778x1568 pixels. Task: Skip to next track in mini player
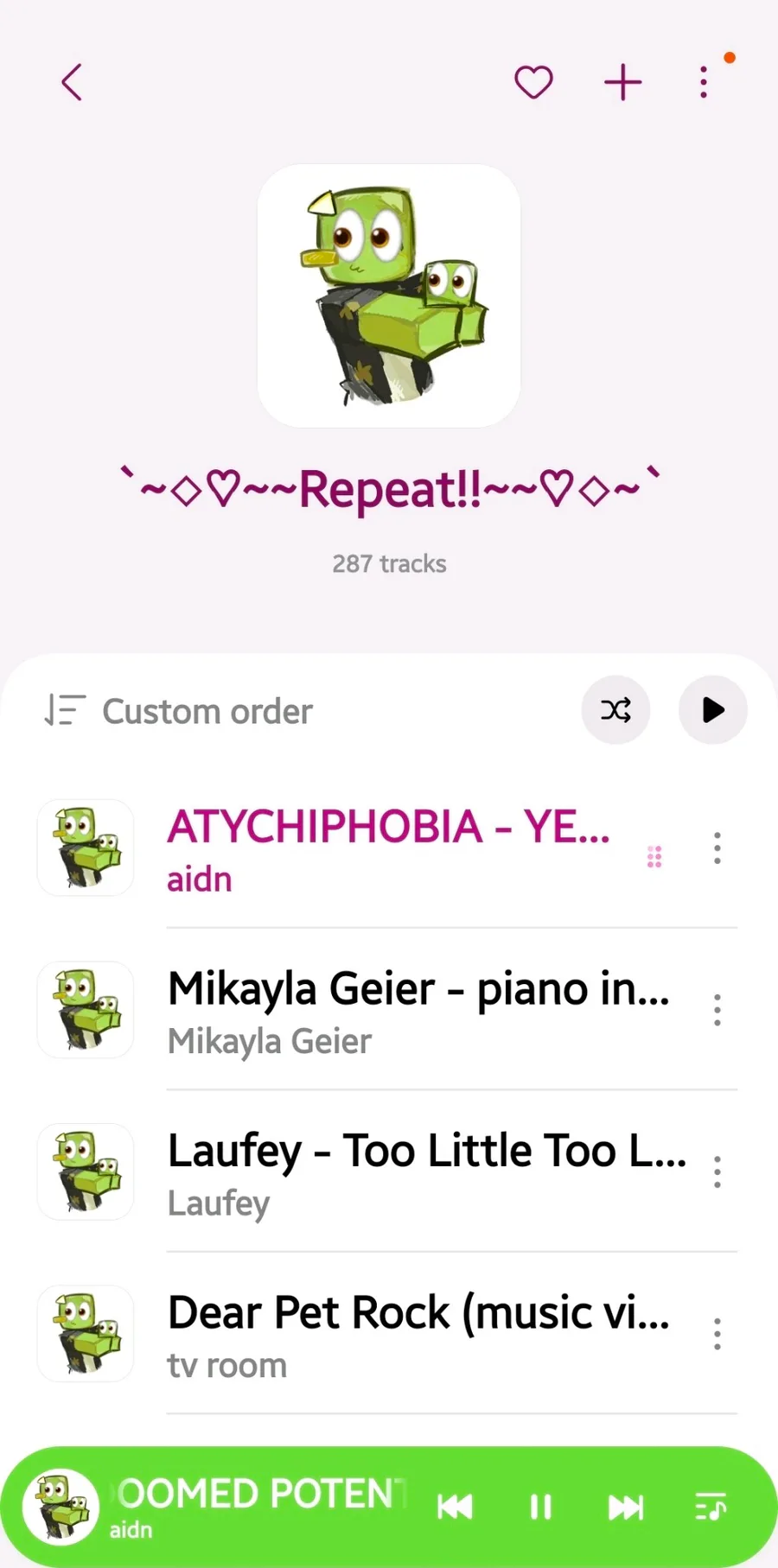coord(626,1508)
